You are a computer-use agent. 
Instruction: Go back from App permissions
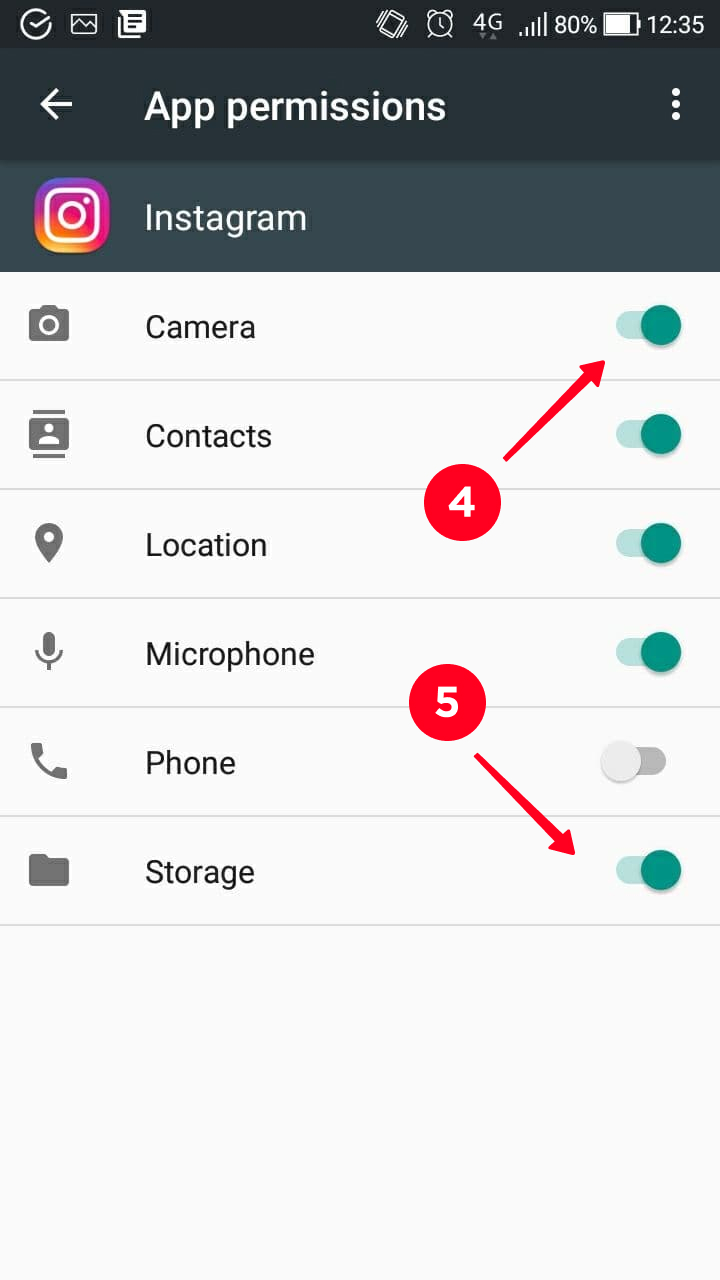coord(56,104)
